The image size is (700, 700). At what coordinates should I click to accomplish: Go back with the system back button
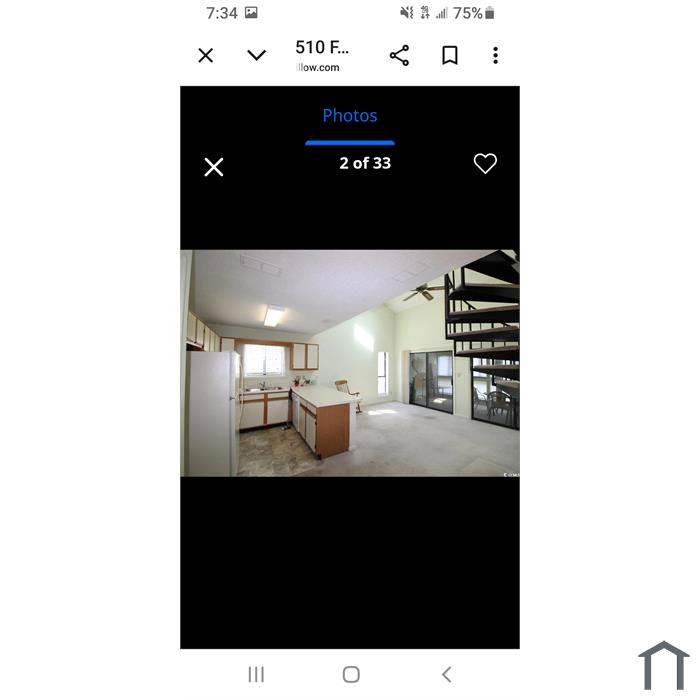(446, 674)
